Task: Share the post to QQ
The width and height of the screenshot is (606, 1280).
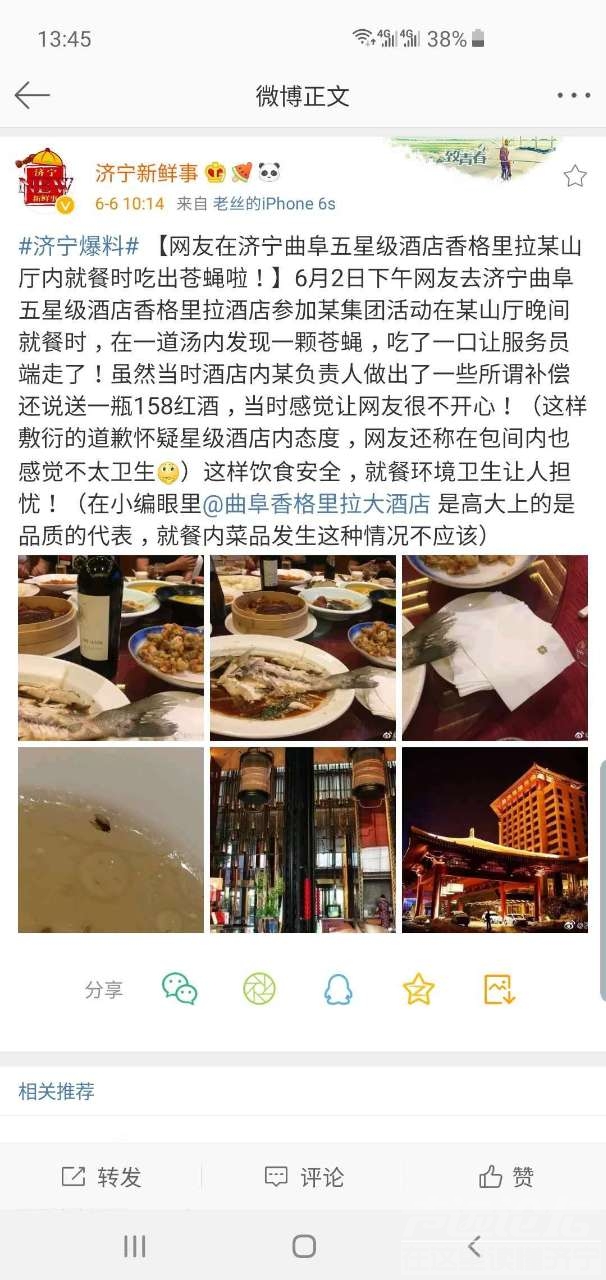Action: 338,989
